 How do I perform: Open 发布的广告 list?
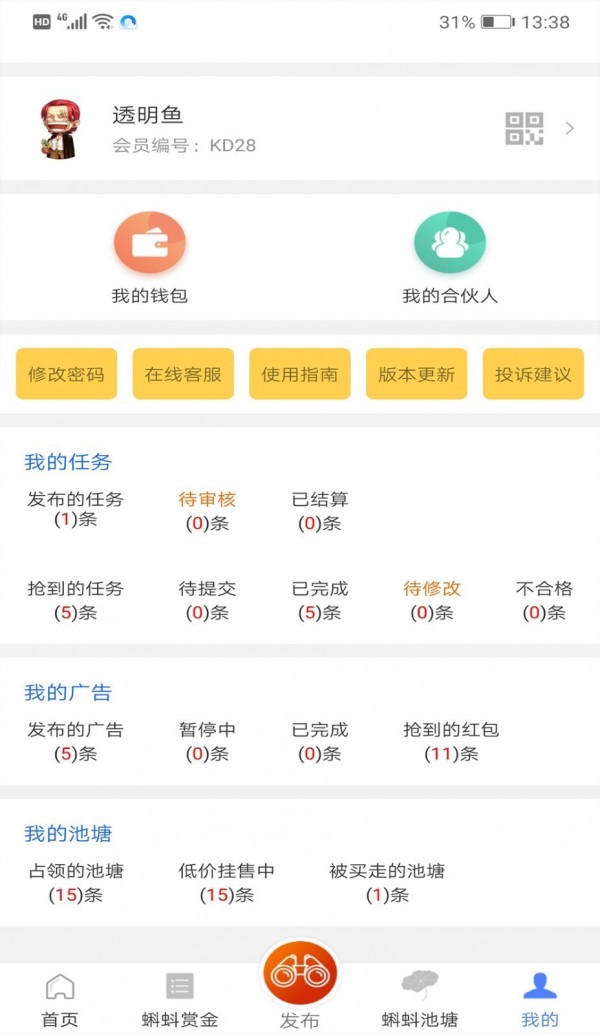[x=75, y=741]
